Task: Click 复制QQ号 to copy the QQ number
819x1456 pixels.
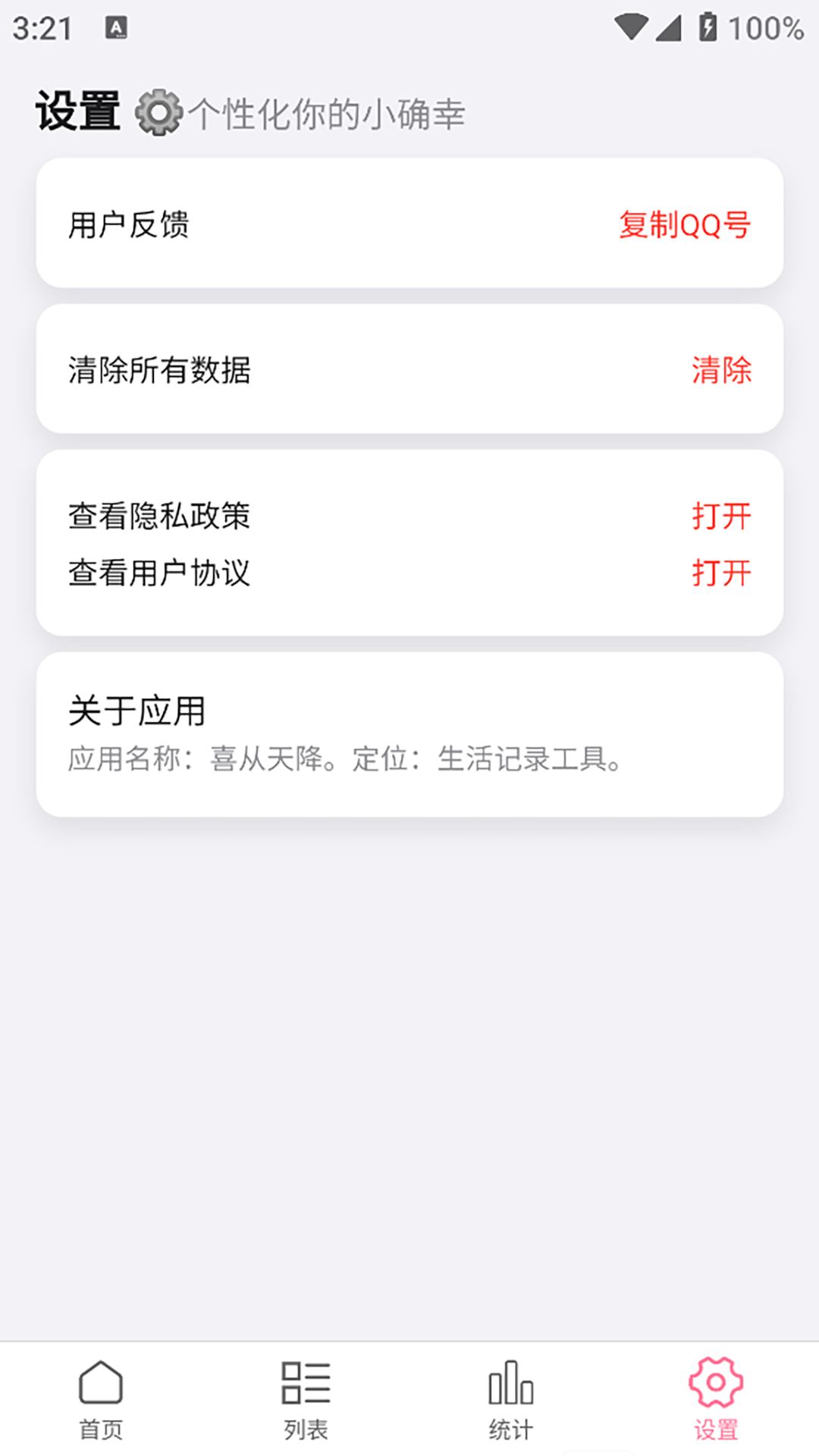Action: click(x=685, y=225)
